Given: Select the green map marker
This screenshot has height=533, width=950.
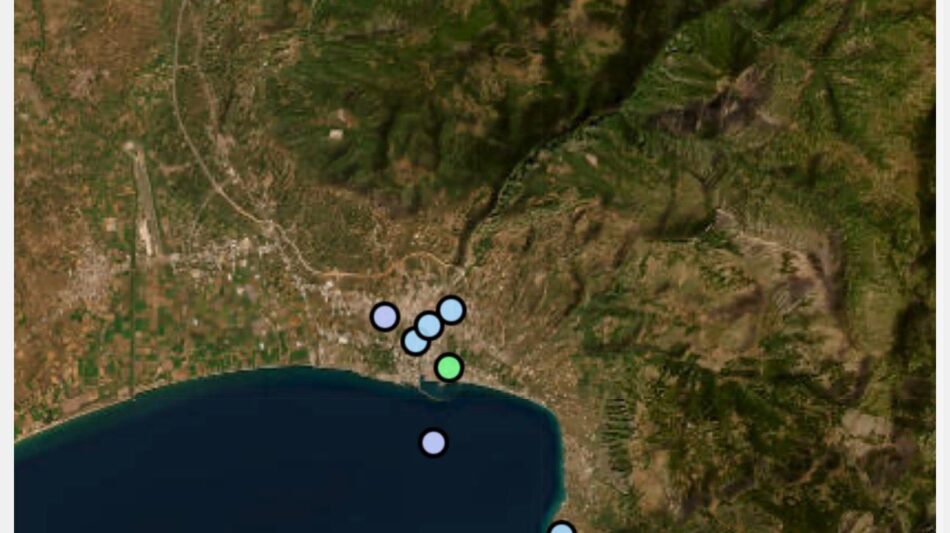Looking at the screenshot, I should [x=449, y=368].
